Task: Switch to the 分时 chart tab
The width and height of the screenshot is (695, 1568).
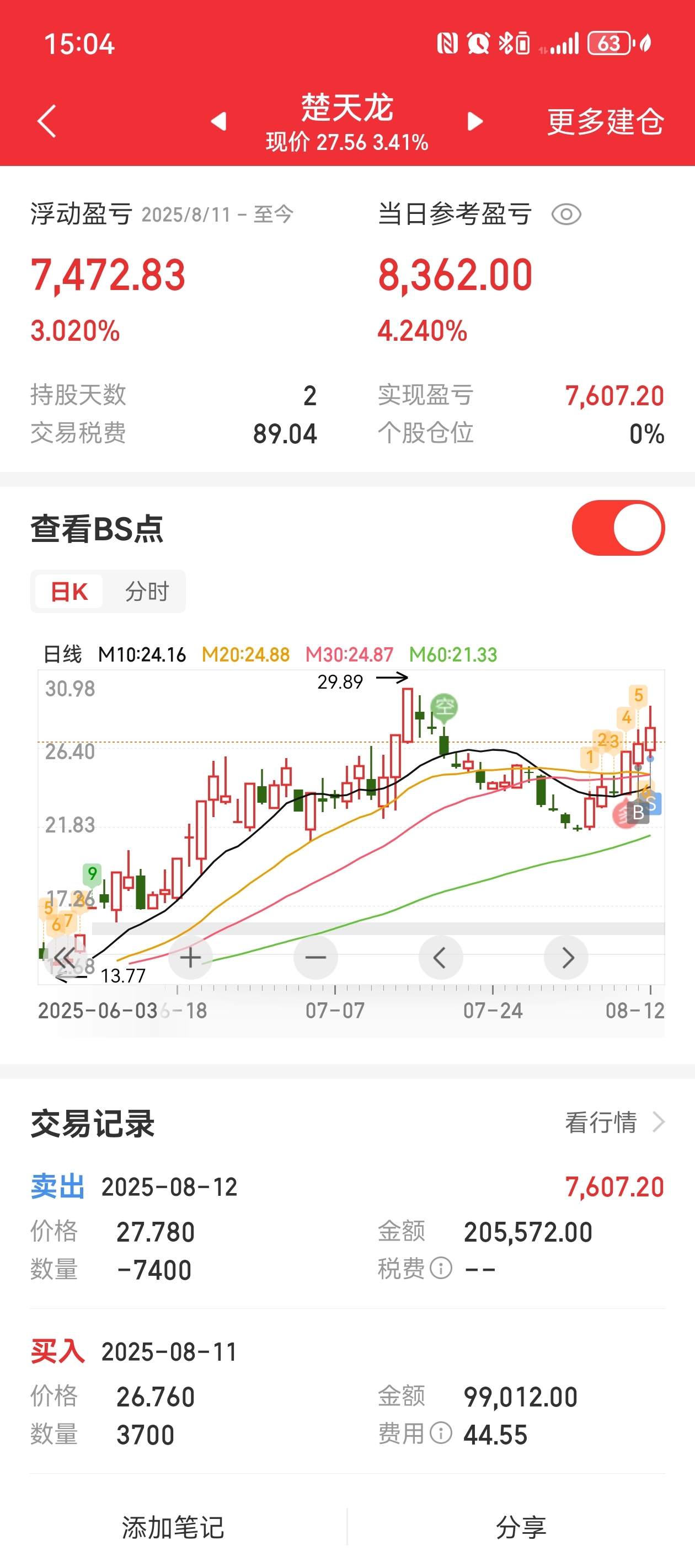Action: (147, 591)
